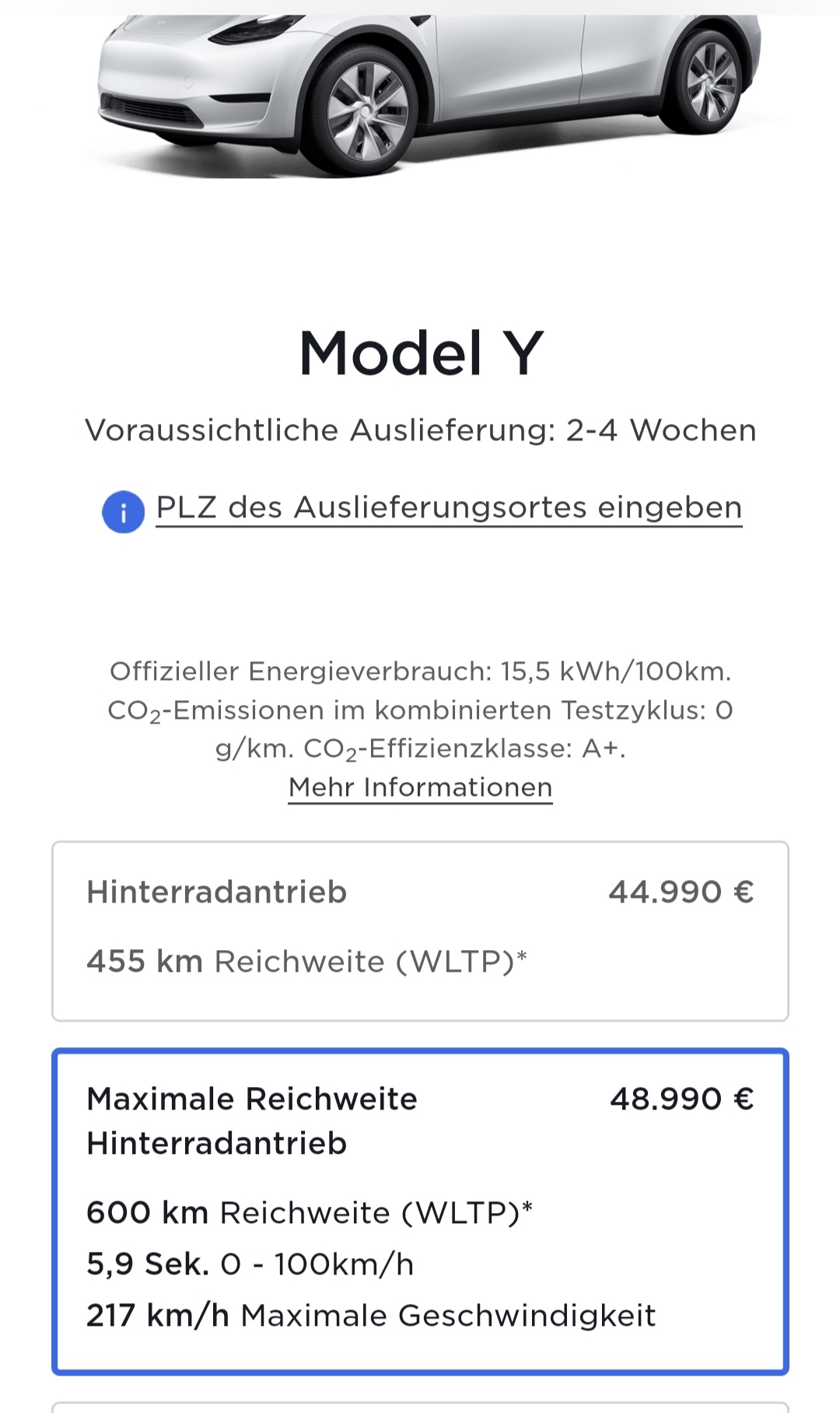The height and width of the screenshot is (1413, 840).
Task: Open the PLZ des Auslieferungsortes eingeben link
Action: pos(449,507)
